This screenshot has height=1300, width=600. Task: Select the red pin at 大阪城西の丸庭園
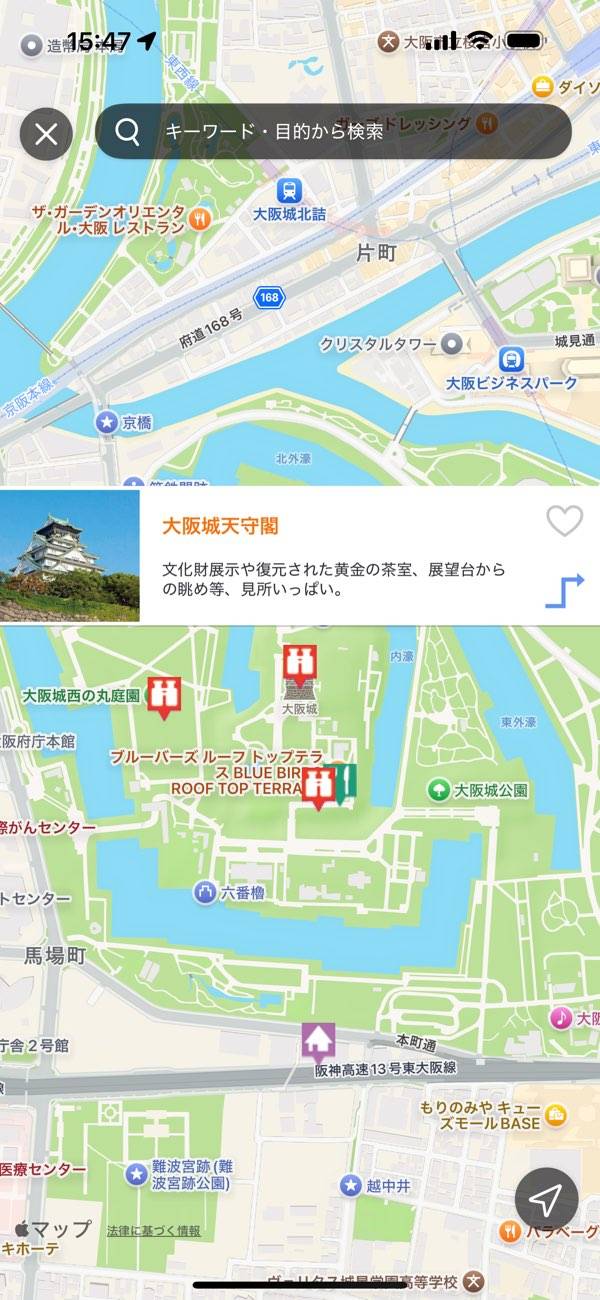(x=163, y=696)
